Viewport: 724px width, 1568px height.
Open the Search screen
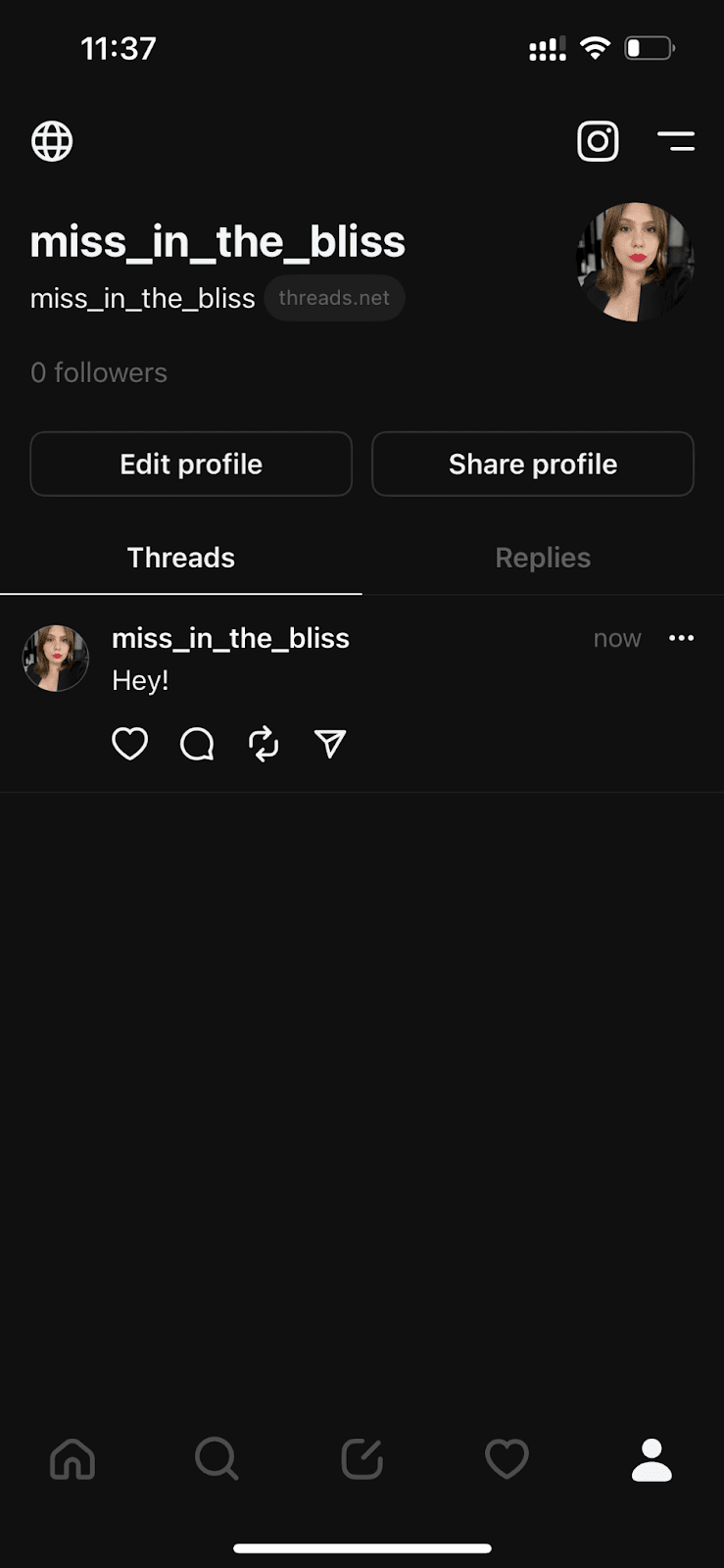click(x=217, y=1459)
